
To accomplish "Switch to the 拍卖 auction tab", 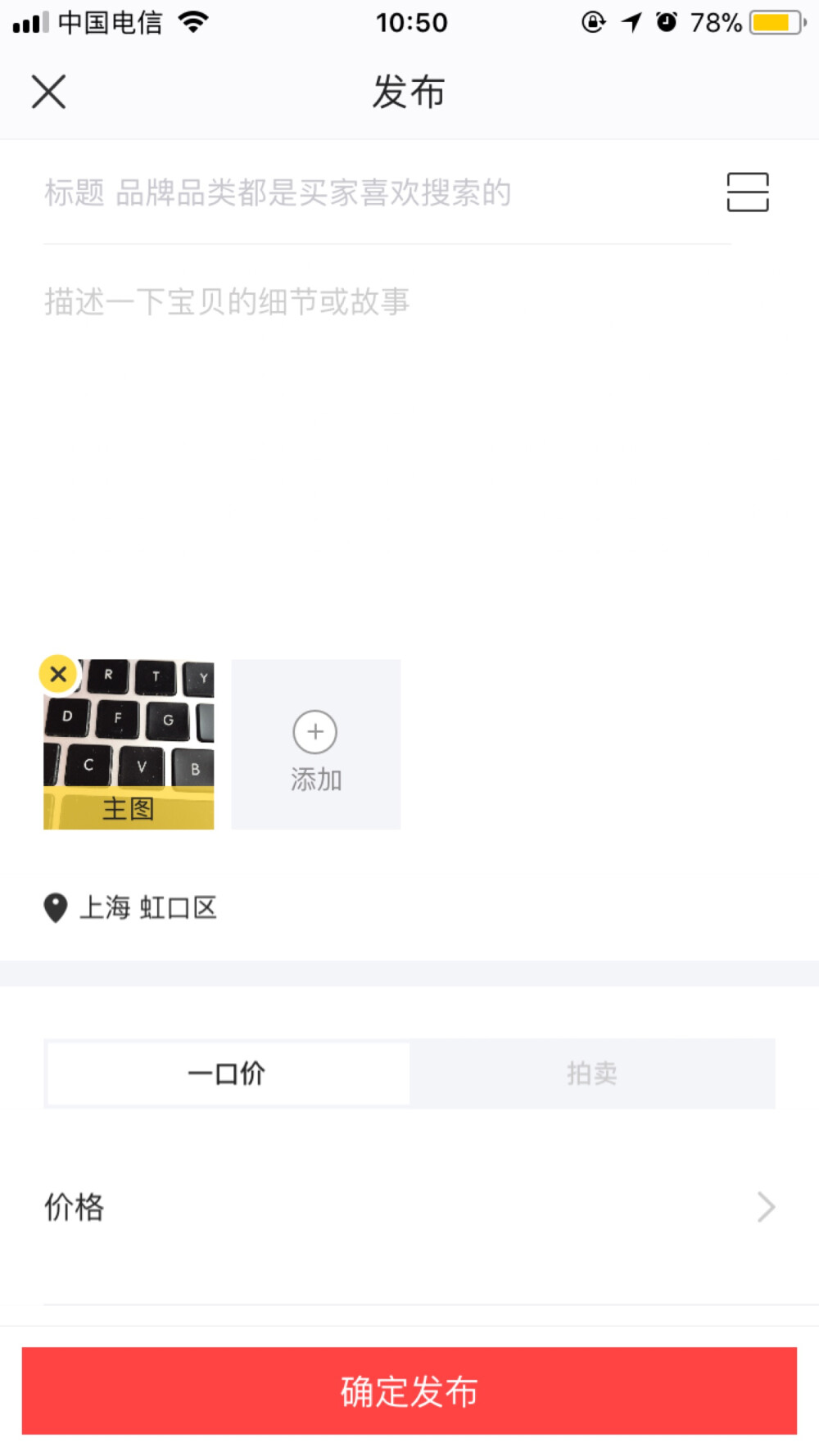I will tap(593, 1074).
